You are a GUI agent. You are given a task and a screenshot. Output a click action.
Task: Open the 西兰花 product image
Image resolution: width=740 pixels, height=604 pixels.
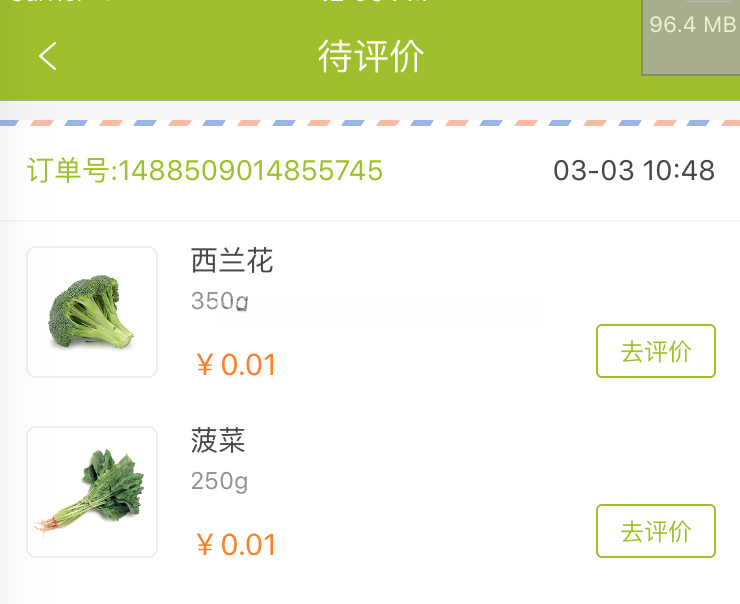click(92, 312)
